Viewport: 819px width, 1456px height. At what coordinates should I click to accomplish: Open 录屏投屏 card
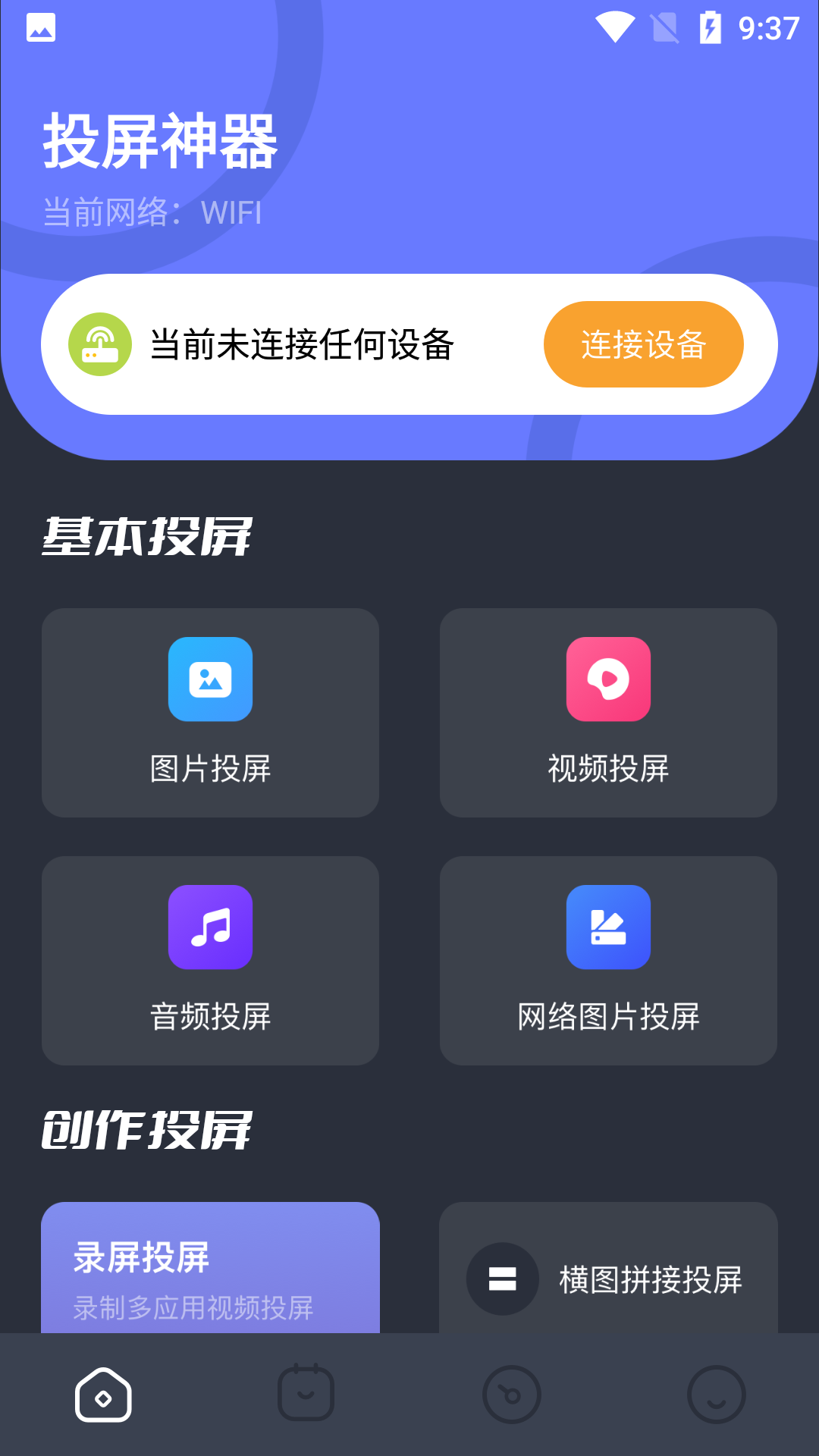[x=210, y=1270]
